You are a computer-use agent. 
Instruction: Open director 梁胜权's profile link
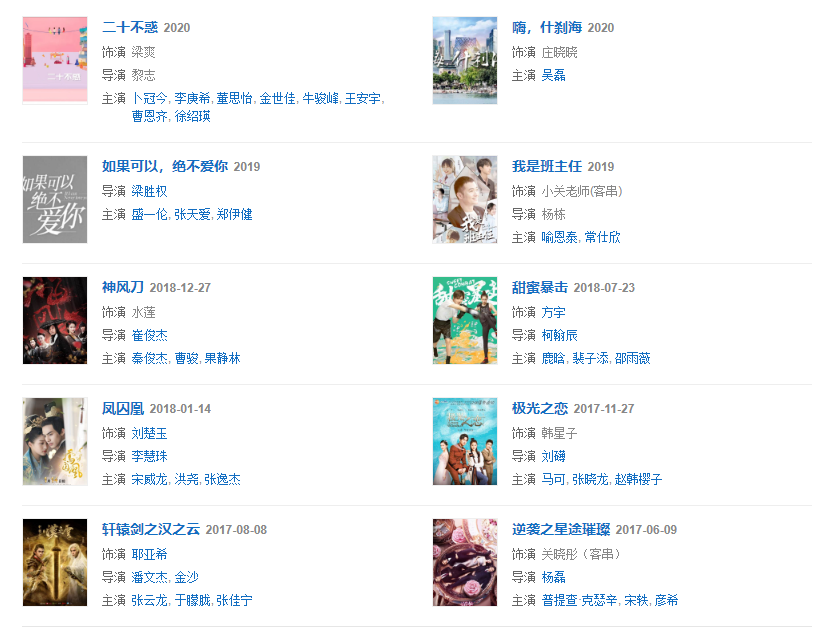149,190
